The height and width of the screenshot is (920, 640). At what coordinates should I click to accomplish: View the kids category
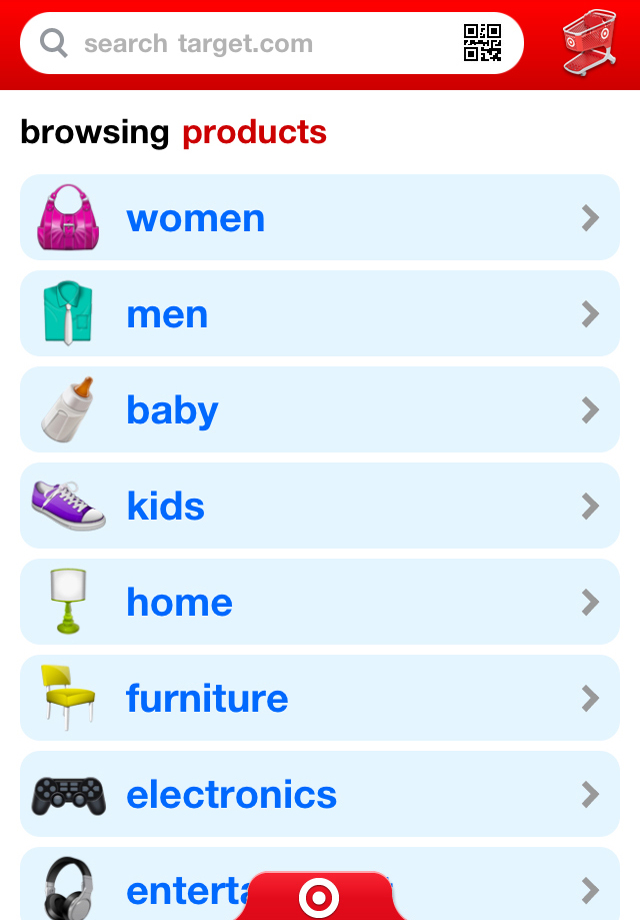coord(320,506)
